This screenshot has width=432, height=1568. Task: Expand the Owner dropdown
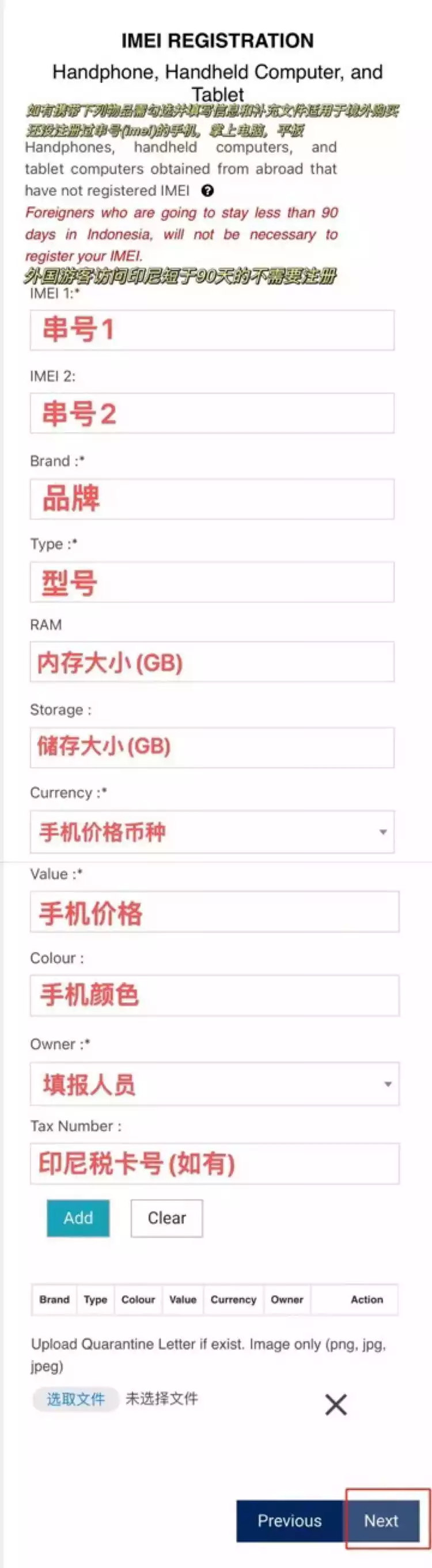coord(214,1084)
